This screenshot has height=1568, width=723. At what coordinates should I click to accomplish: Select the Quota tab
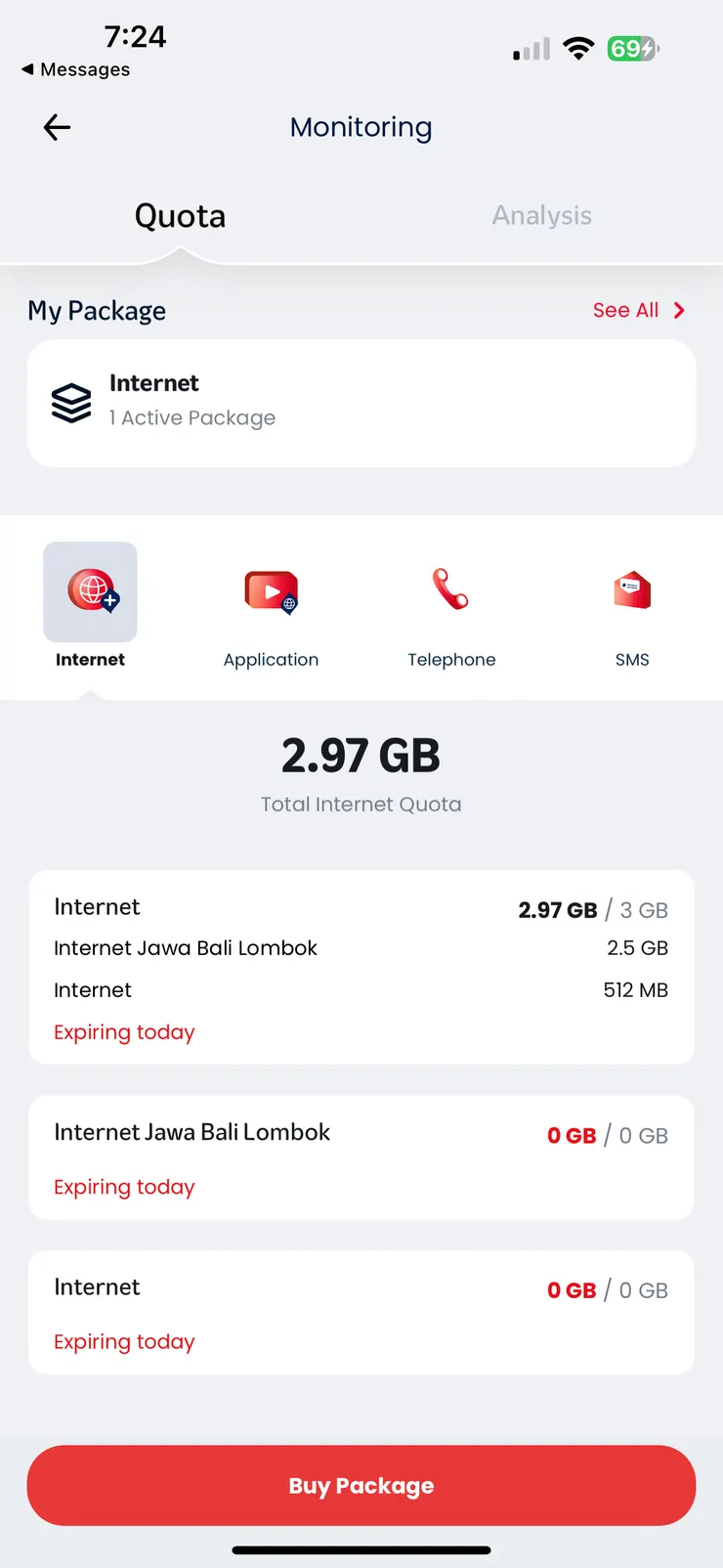tap(180, 216)
